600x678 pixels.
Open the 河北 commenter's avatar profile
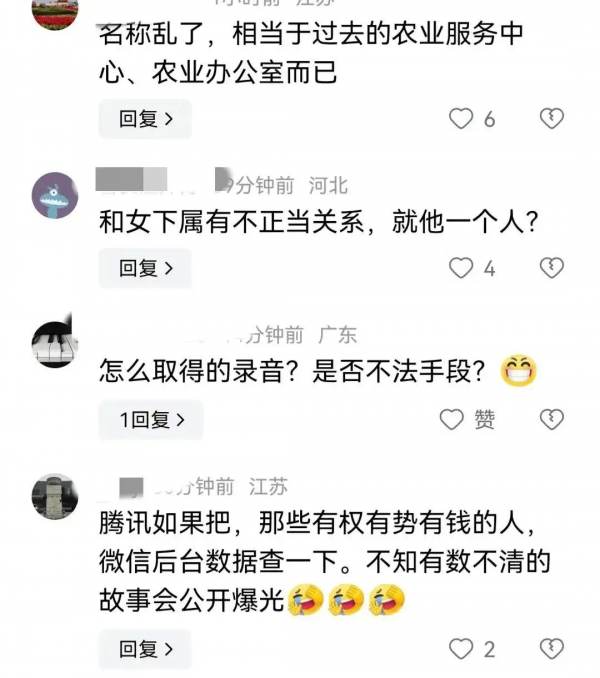[55, 196]
